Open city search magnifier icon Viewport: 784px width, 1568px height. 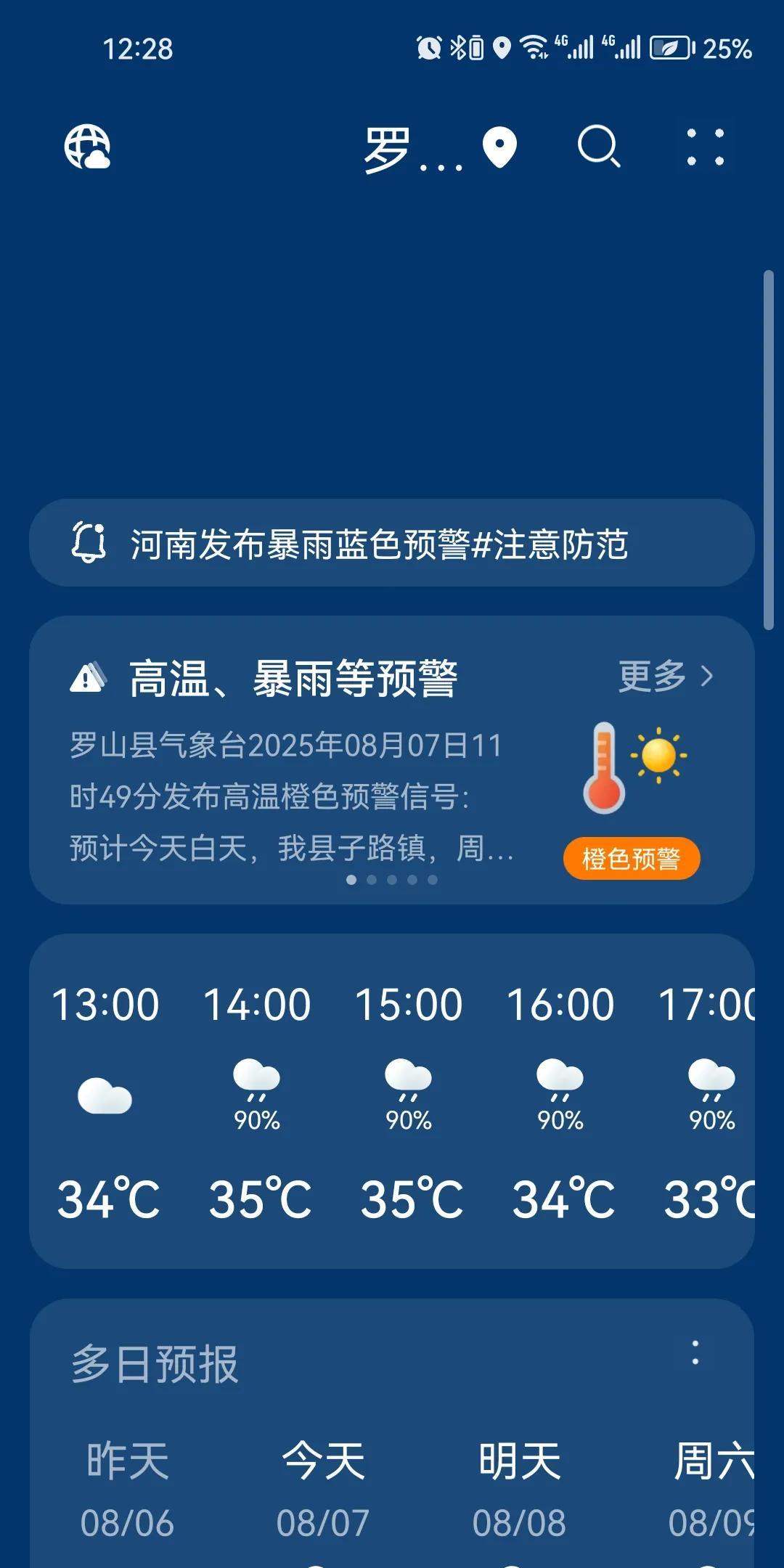pyautogui.click(x=599, y=147)
